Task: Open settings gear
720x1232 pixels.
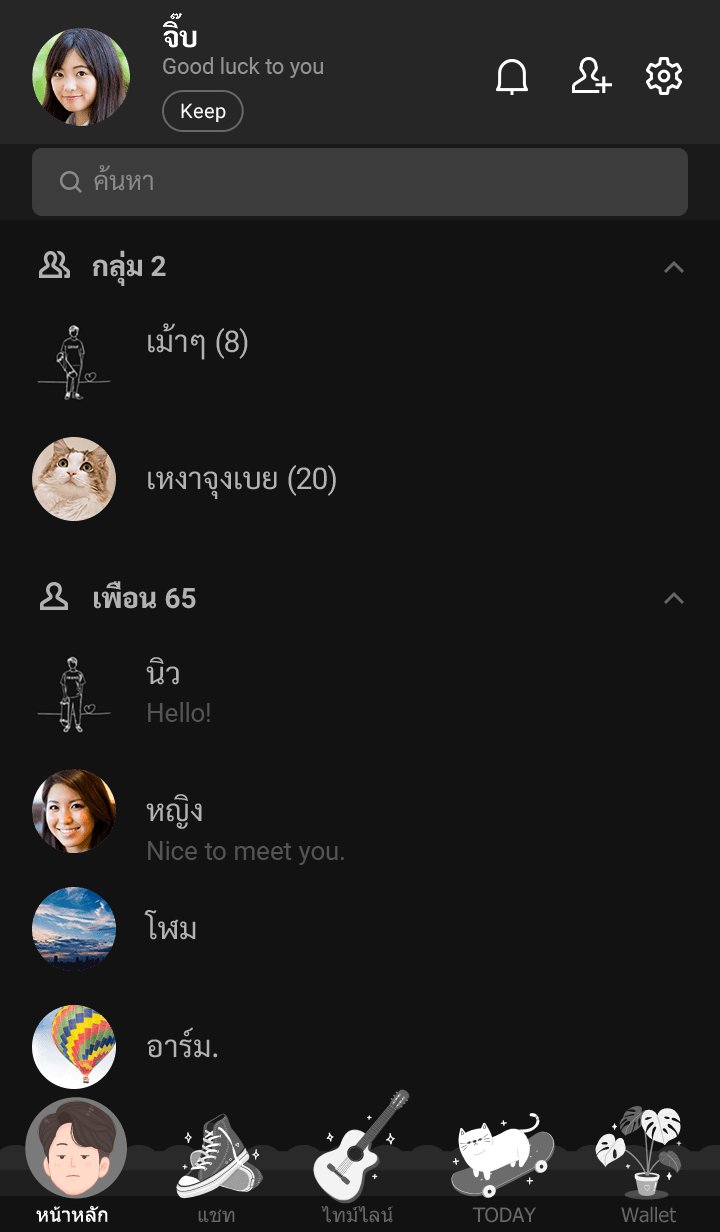Action: click(x=664, y=77)
